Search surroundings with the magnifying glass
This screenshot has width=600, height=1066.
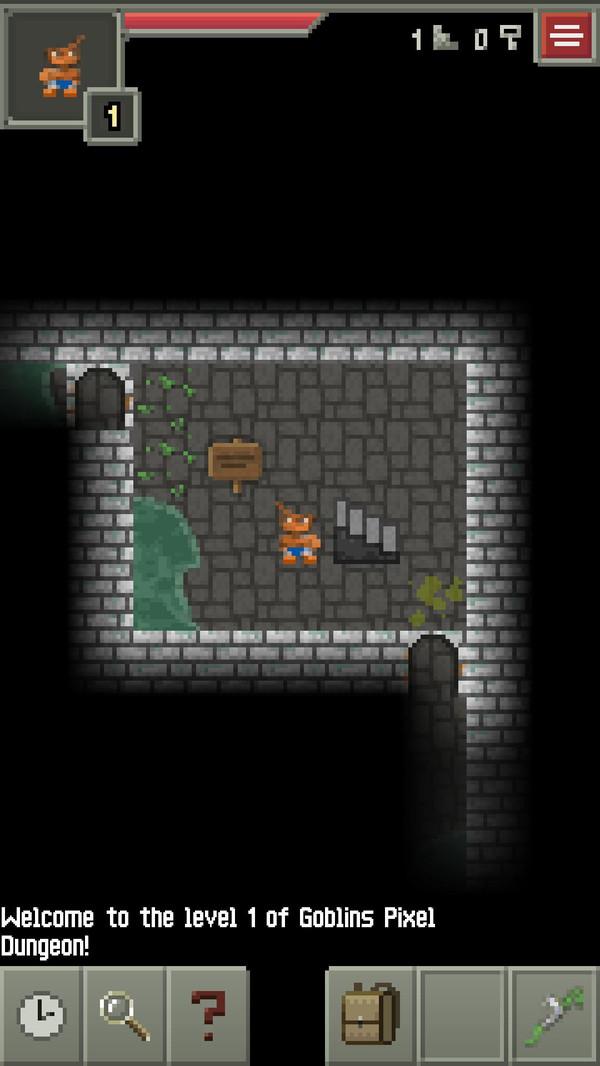(124, 1016)
